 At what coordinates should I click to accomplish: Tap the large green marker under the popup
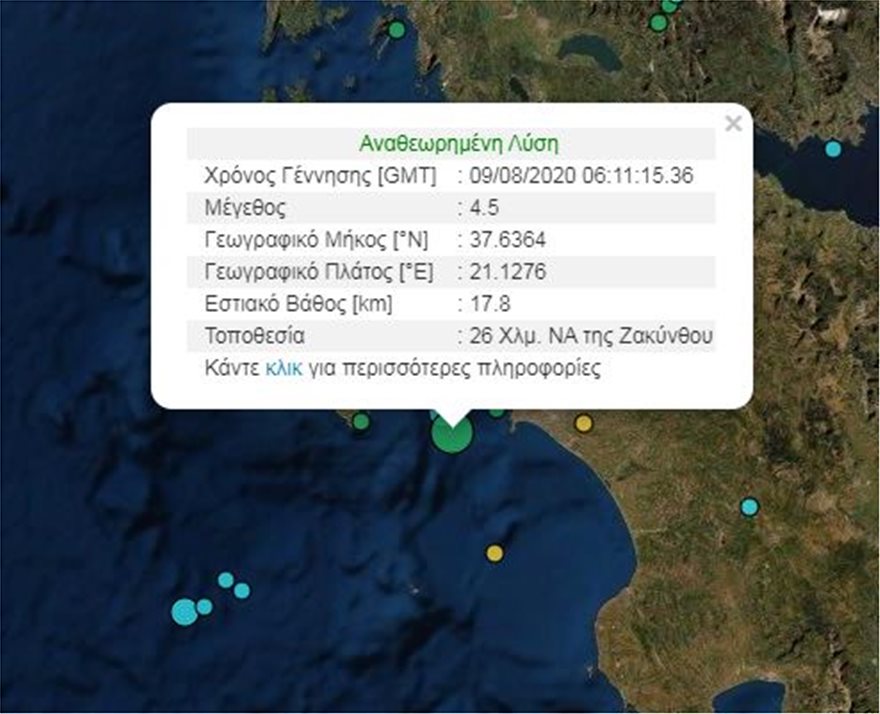(452, 435)
